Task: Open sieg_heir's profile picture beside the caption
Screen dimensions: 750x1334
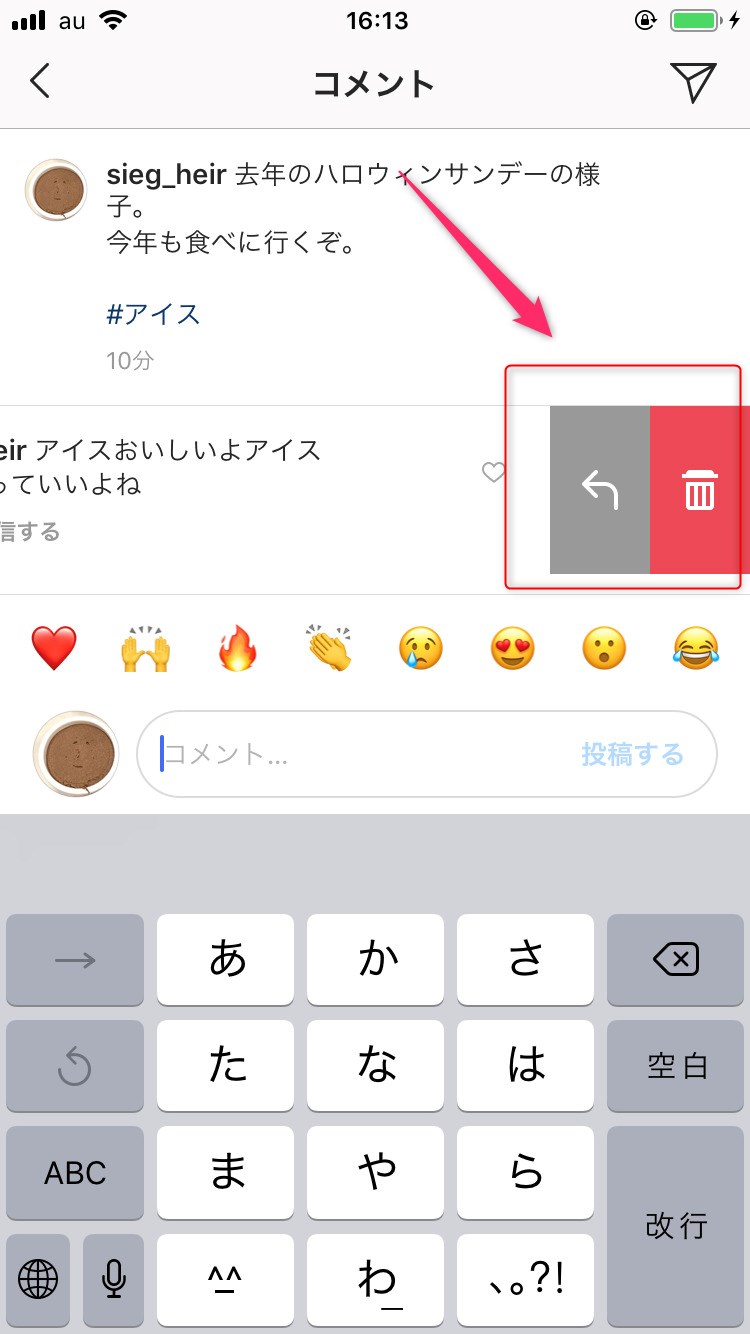Action: 56,190
